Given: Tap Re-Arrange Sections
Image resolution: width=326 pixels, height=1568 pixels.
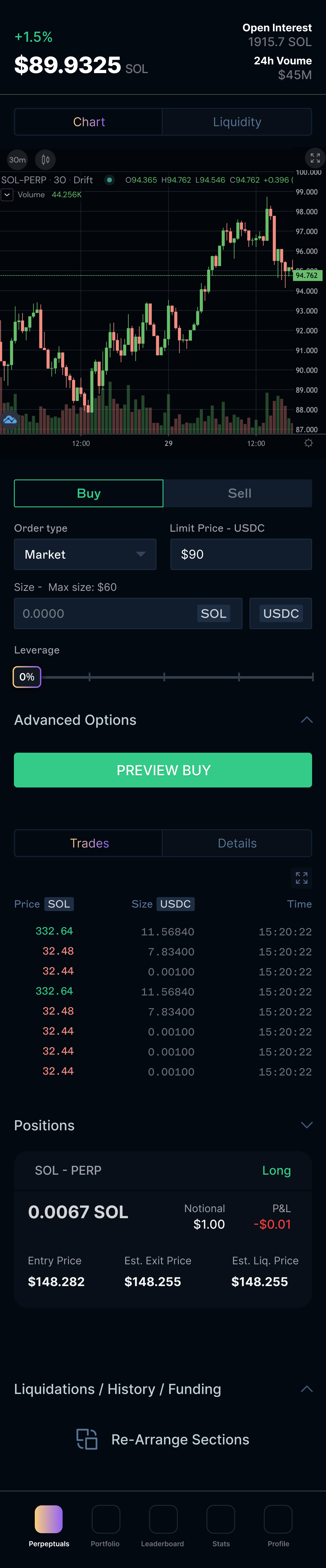Looking at the screenshot, I should pos(163,1440).
